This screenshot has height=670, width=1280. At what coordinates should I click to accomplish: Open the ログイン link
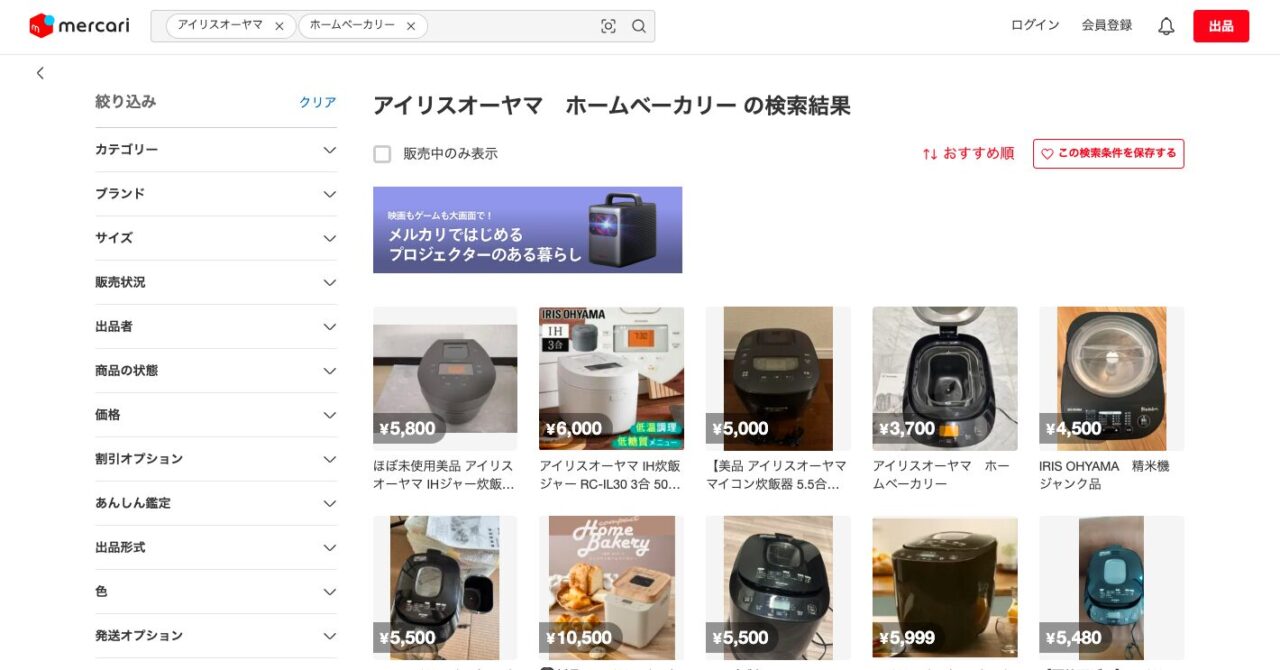[1035, 26]
